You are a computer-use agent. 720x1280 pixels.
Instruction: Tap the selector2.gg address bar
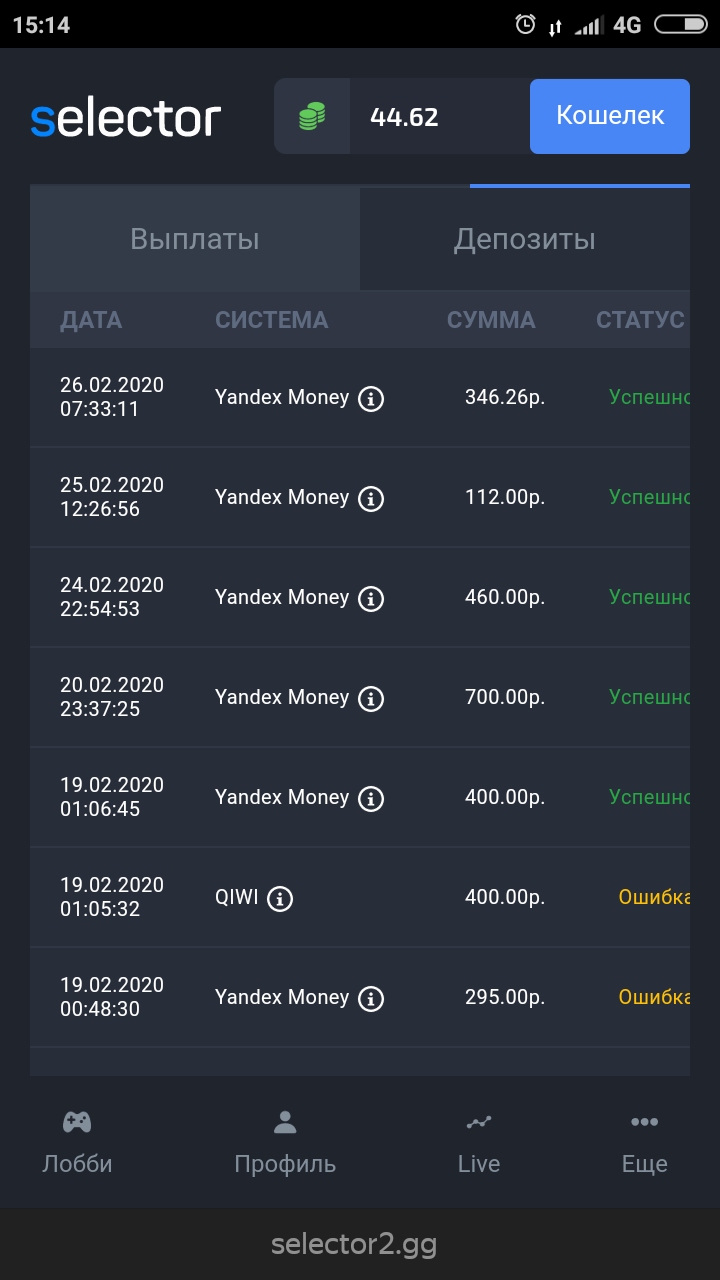pos(359,1243)
